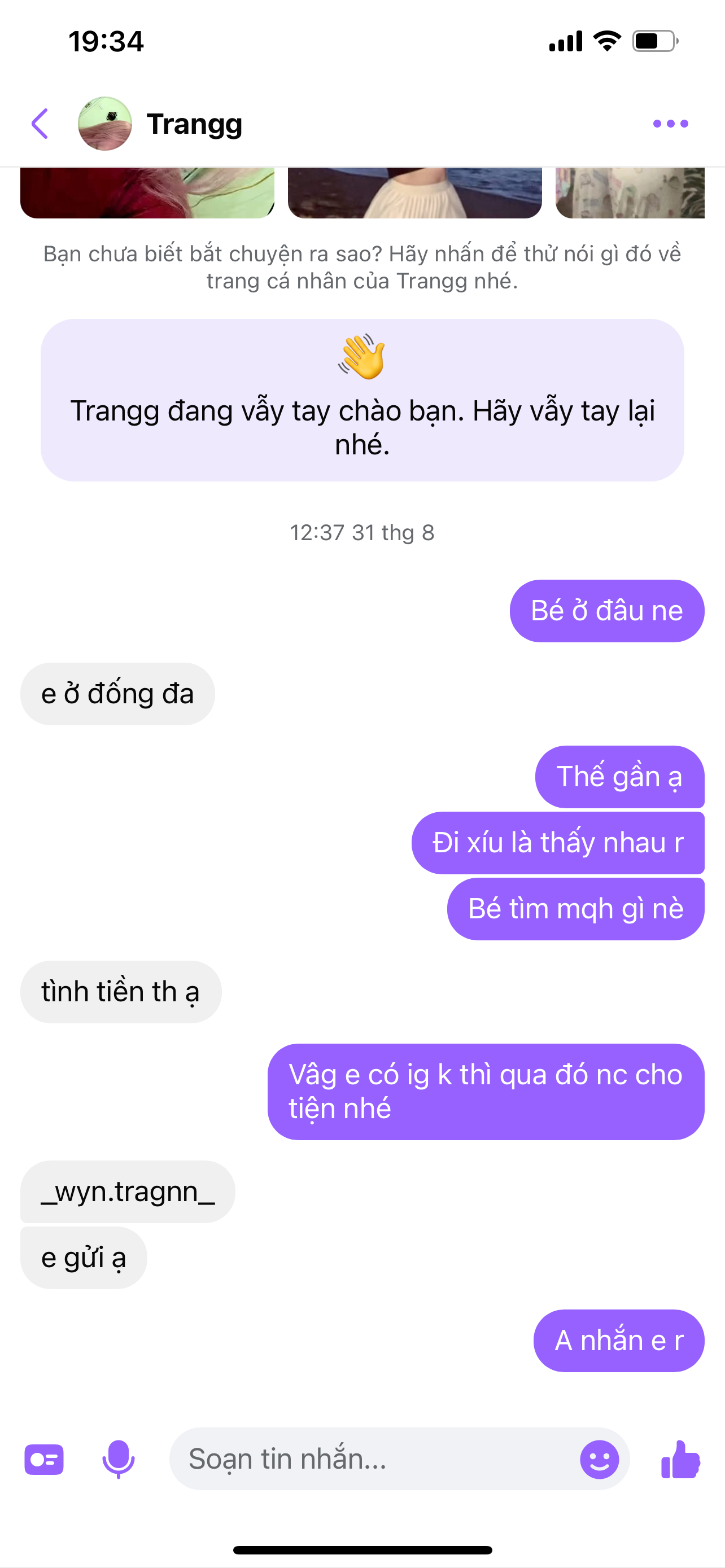Wave back at Trangg's greeting

361,400
